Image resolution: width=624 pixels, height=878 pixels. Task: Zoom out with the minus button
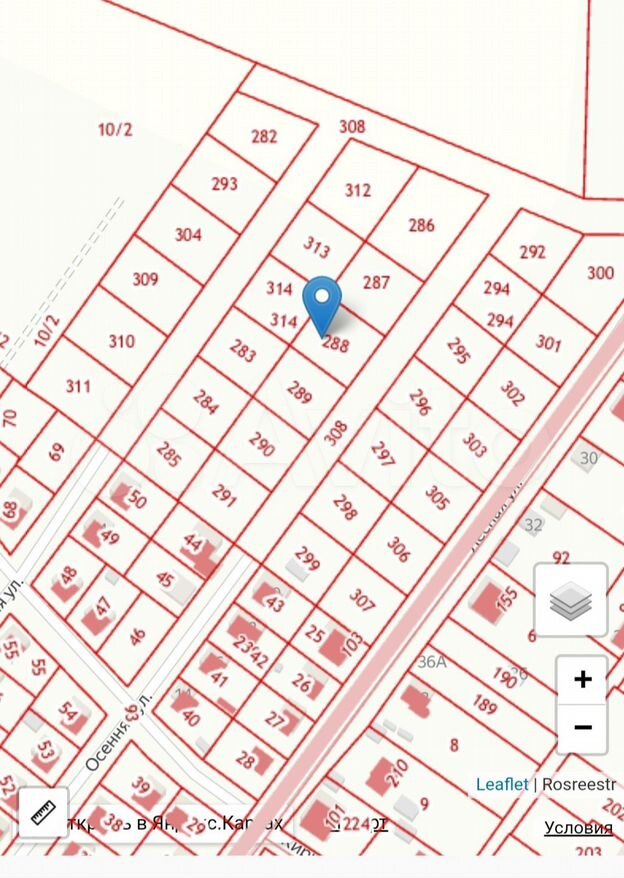582,728
